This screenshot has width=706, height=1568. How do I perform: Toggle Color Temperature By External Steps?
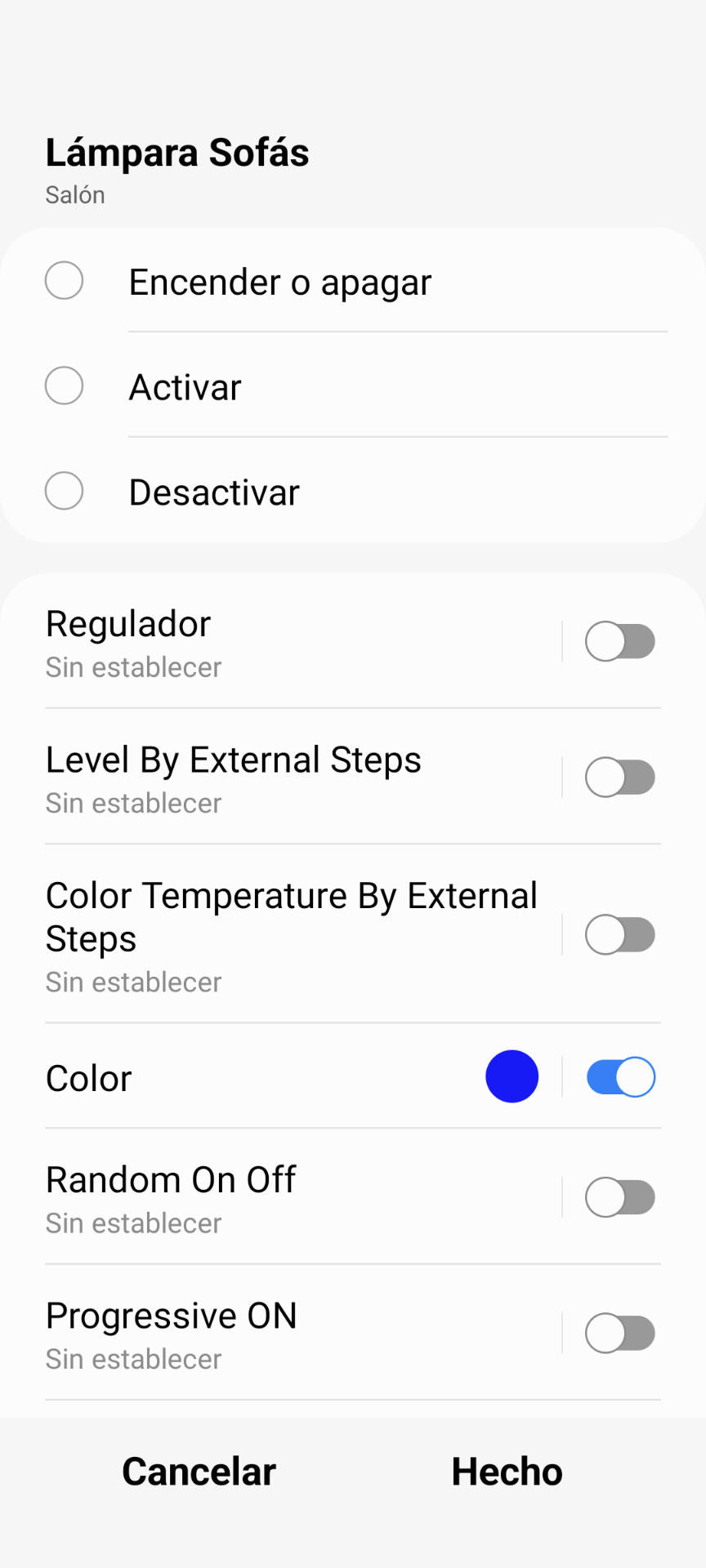[620, 934]
